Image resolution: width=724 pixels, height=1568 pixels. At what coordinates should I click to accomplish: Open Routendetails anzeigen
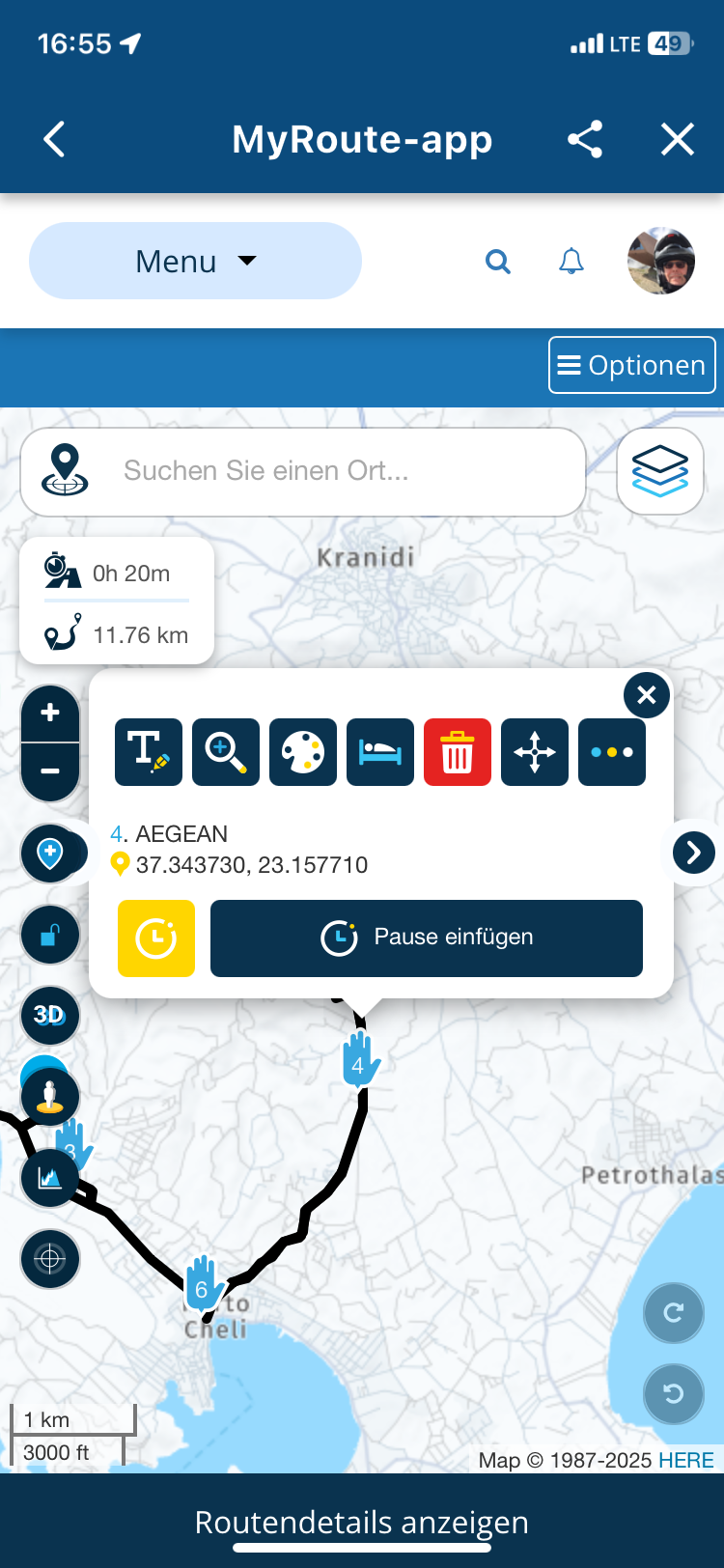tap(362, 1523)
